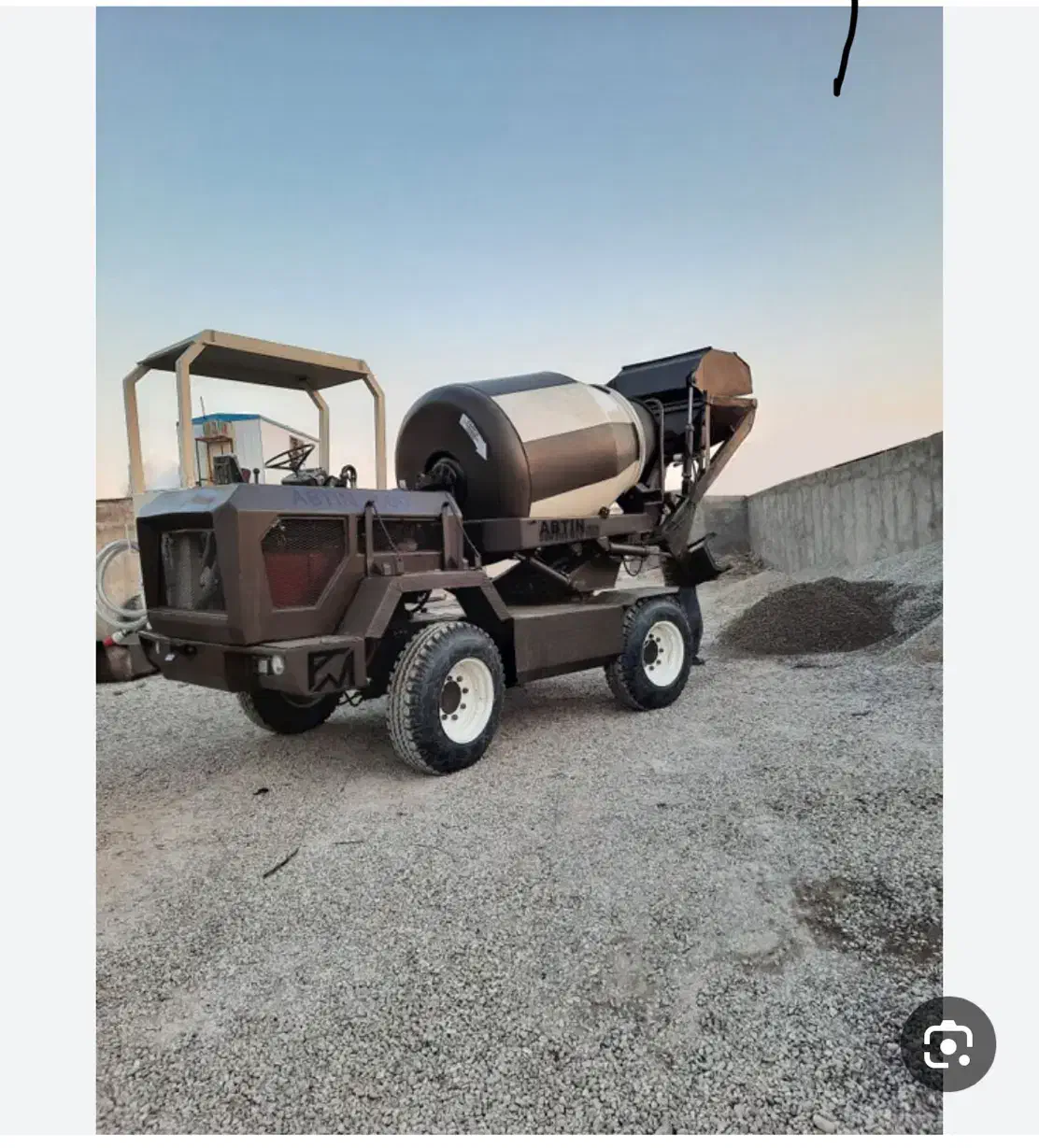Open visual search lens icon
The image size is (1039, 1148).
947,1043
